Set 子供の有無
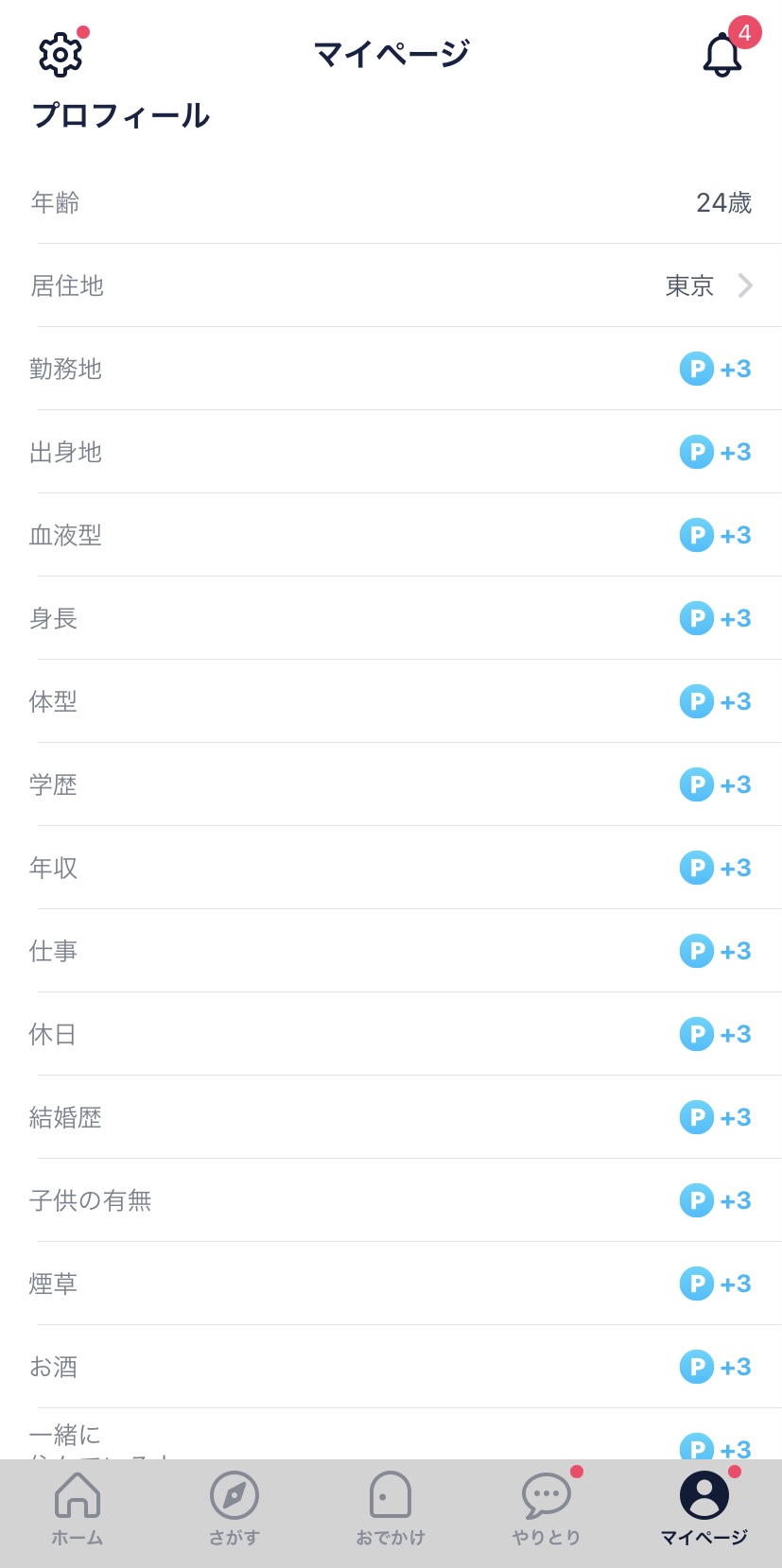Screen dimensions: 782x1568 point(391,1200)
